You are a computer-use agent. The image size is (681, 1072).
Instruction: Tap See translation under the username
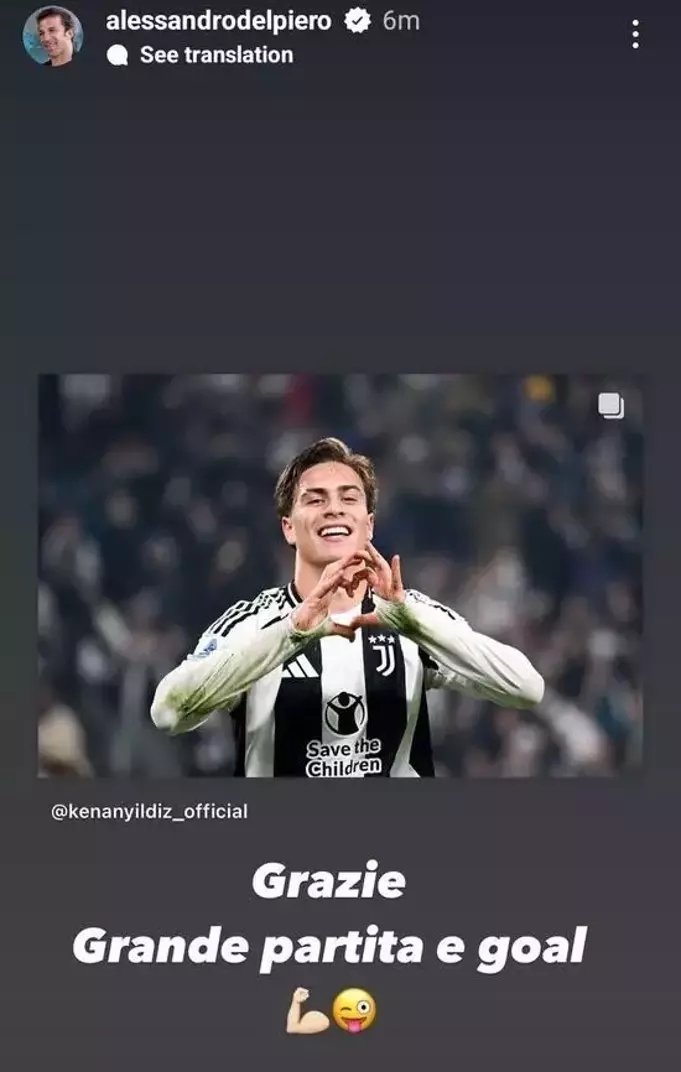215,55
